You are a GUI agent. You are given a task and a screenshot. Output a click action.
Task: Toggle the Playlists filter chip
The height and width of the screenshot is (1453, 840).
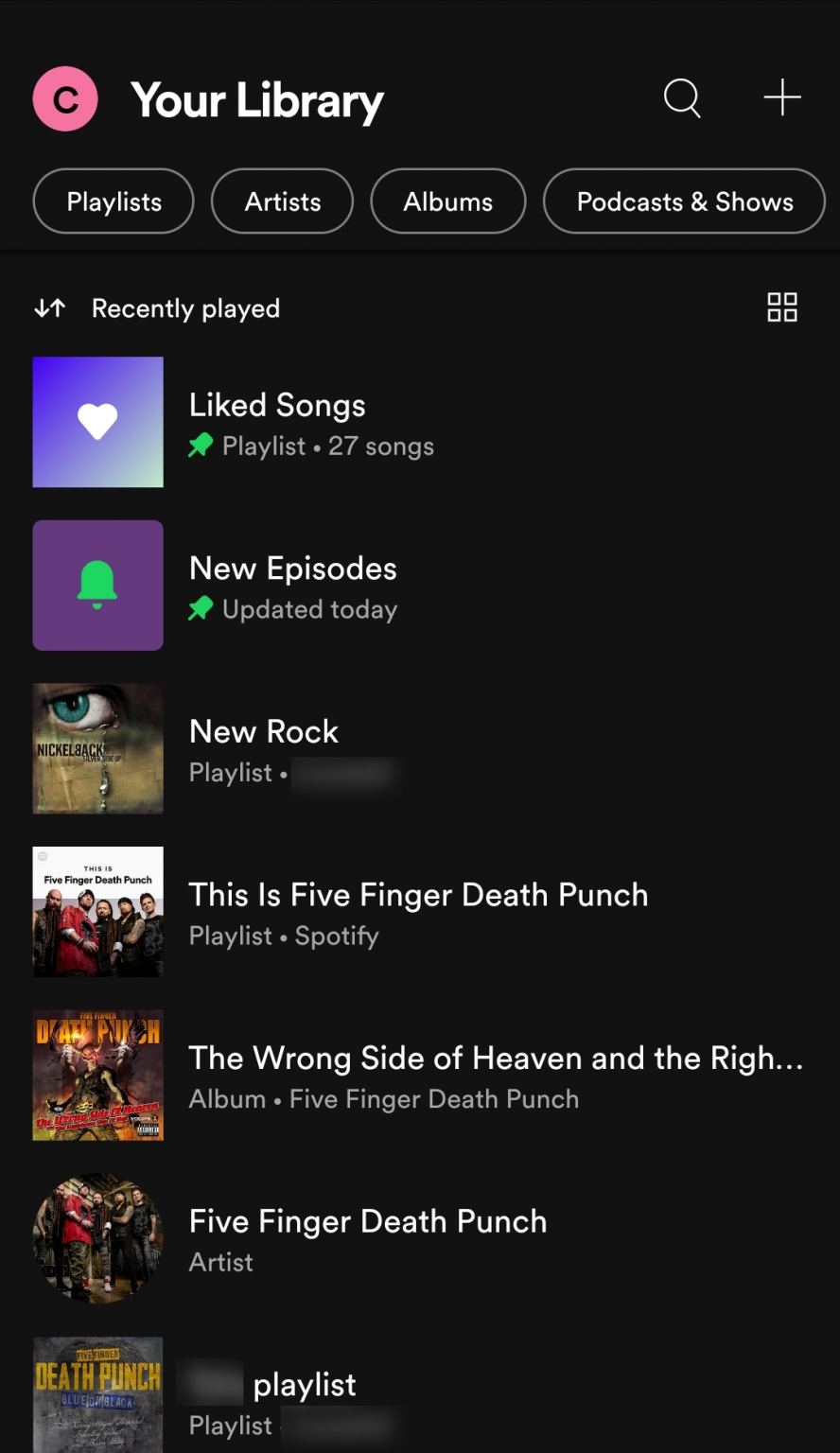point(113,201)
